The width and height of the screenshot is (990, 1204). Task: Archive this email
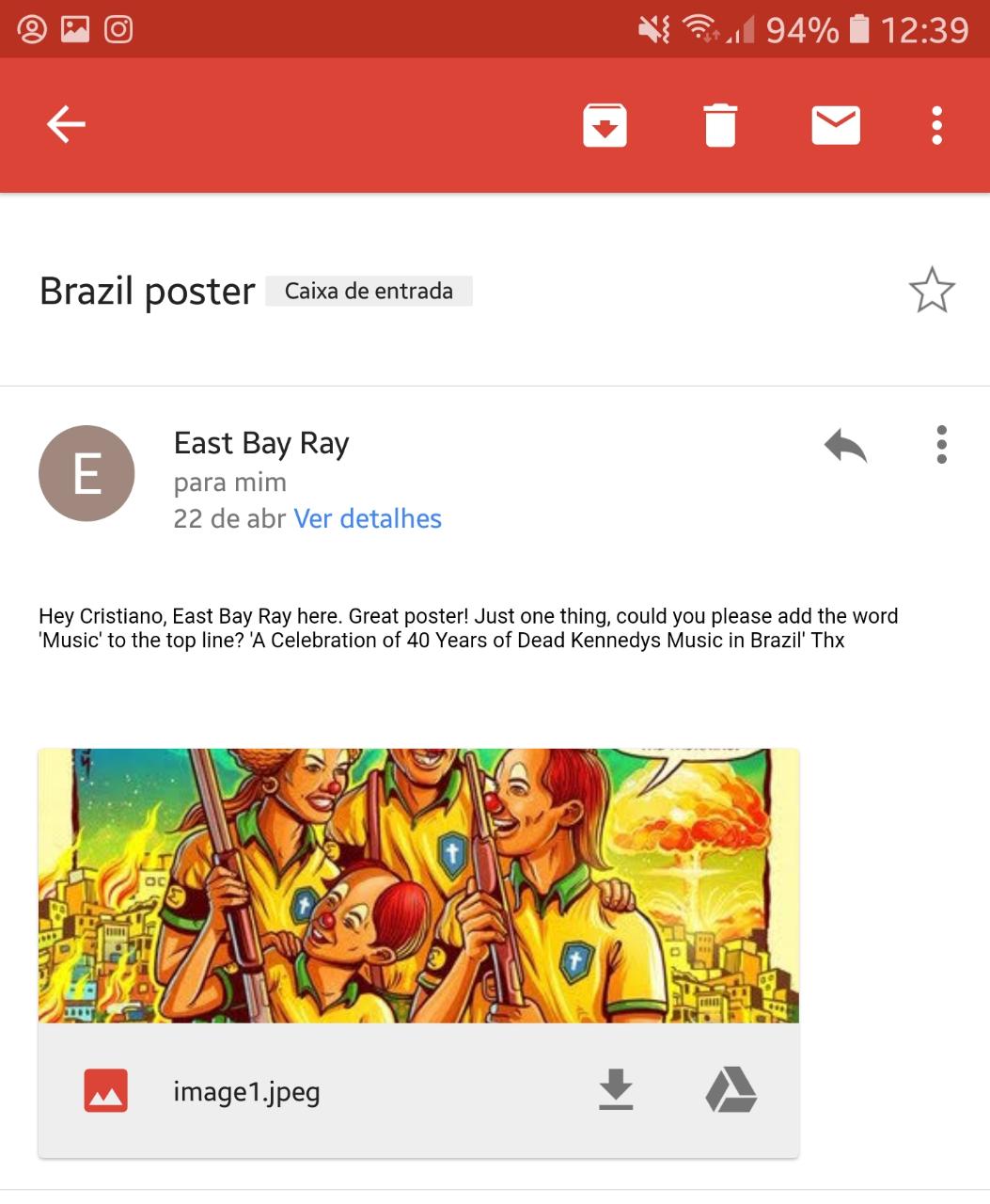(x=605, y=125)
